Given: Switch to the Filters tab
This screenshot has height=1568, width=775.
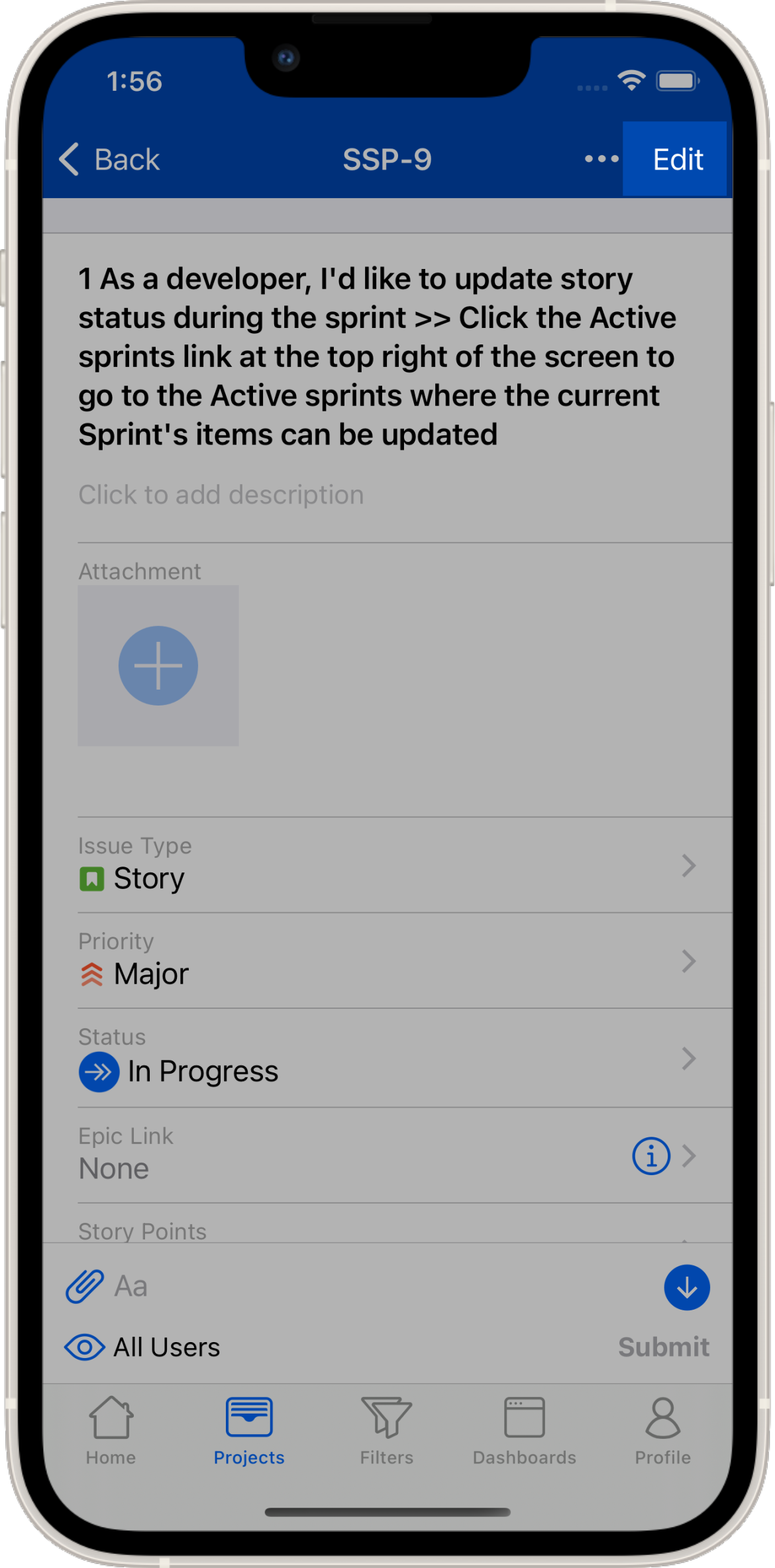Looking at the screenshot, I should coord(387,1430).
